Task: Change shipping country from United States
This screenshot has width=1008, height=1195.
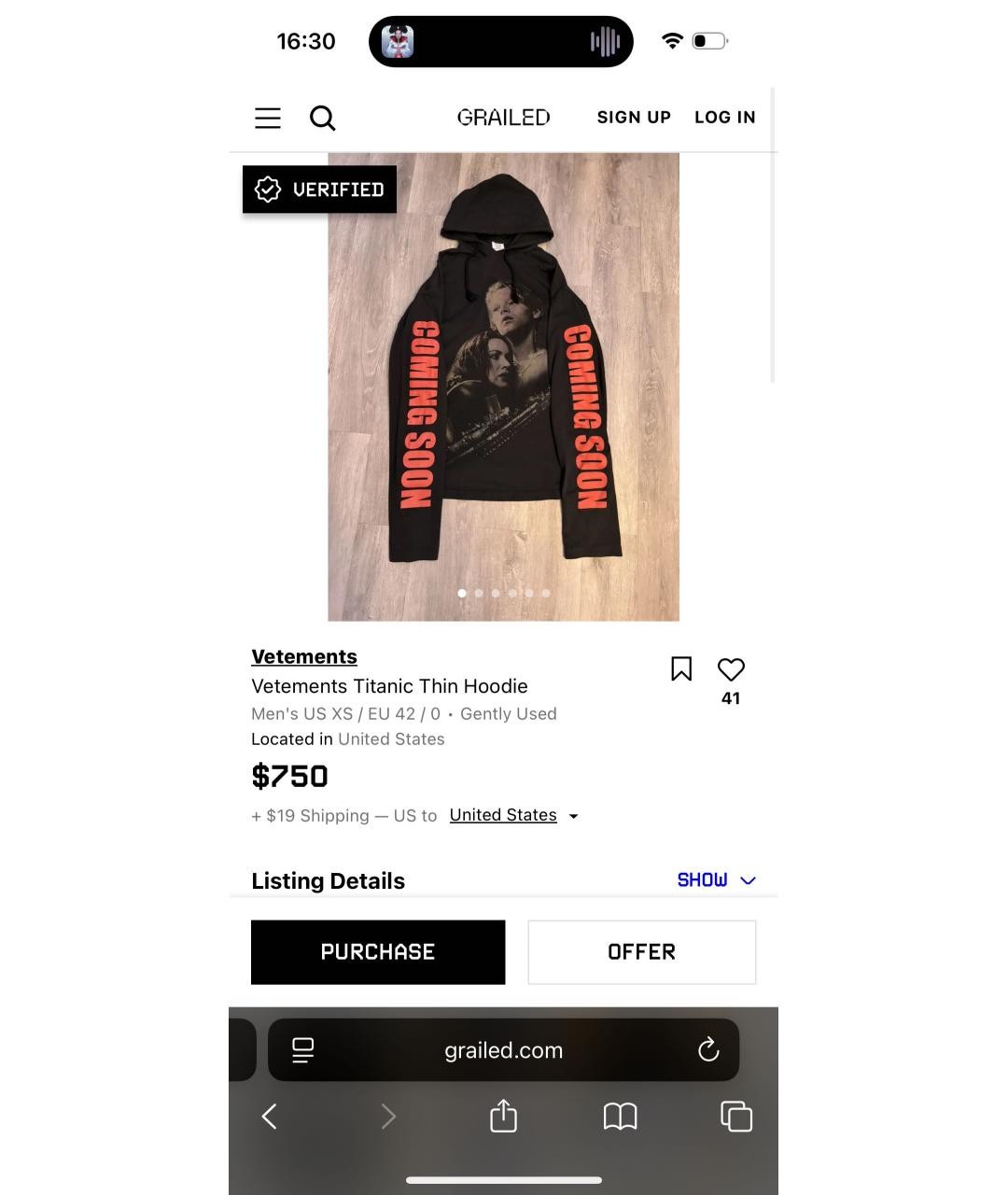Action: 513,815
